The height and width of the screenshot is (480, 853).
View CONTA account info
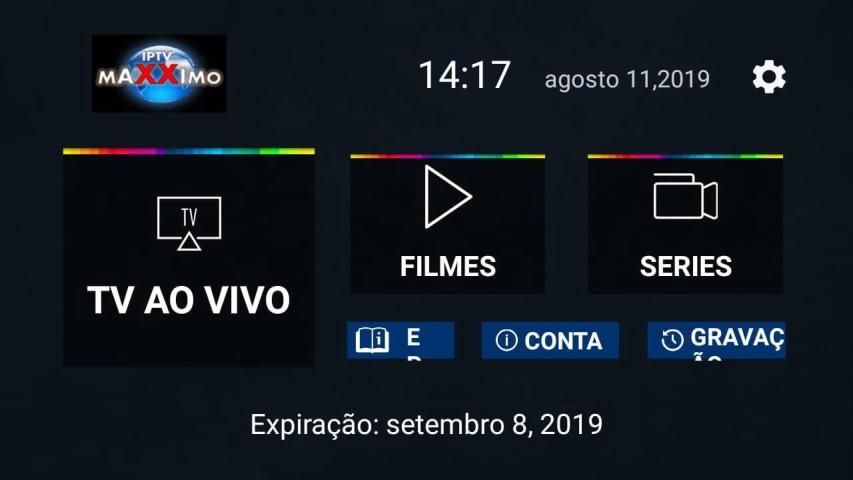(550, 340)
